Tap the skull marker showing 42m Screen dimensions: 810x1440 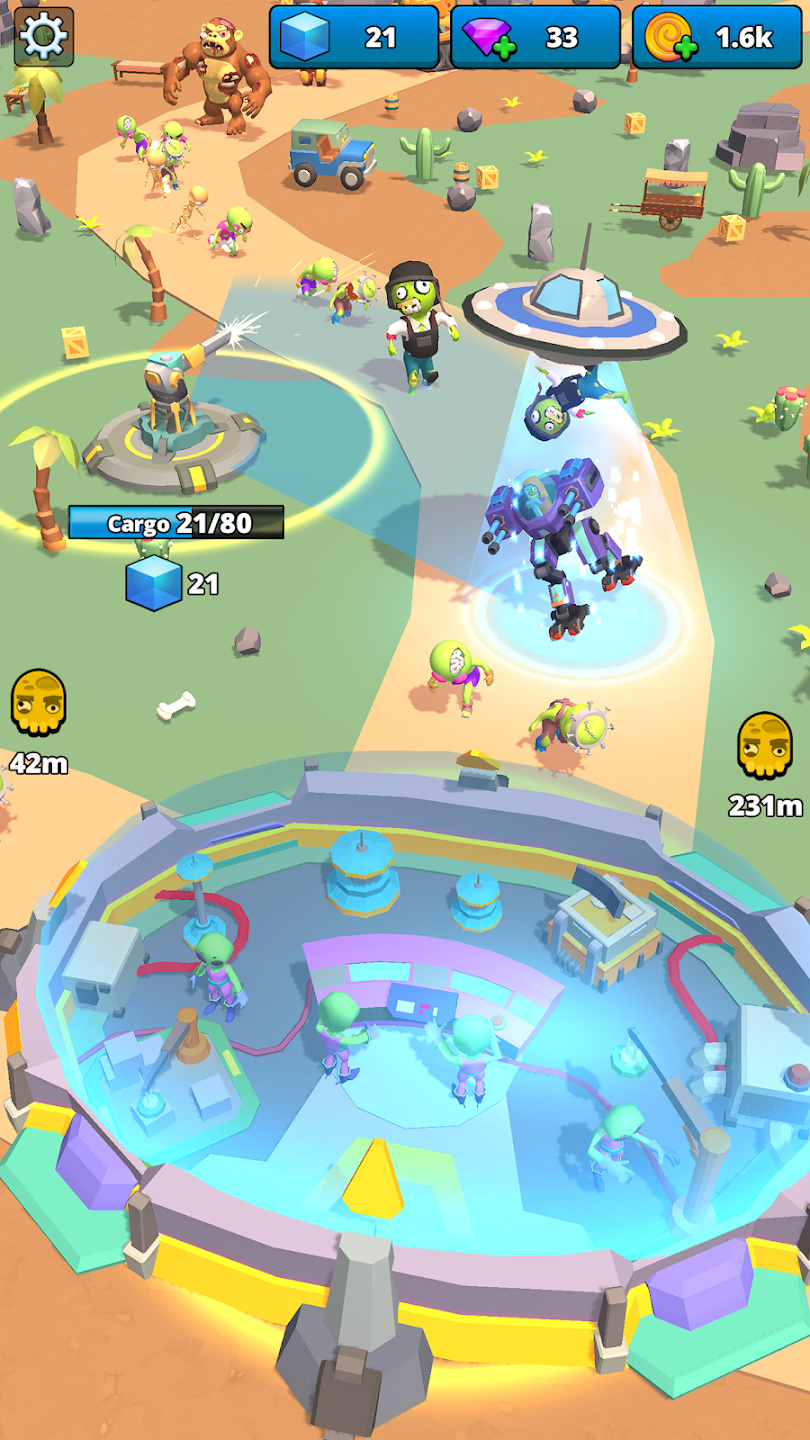click(39, 704)
